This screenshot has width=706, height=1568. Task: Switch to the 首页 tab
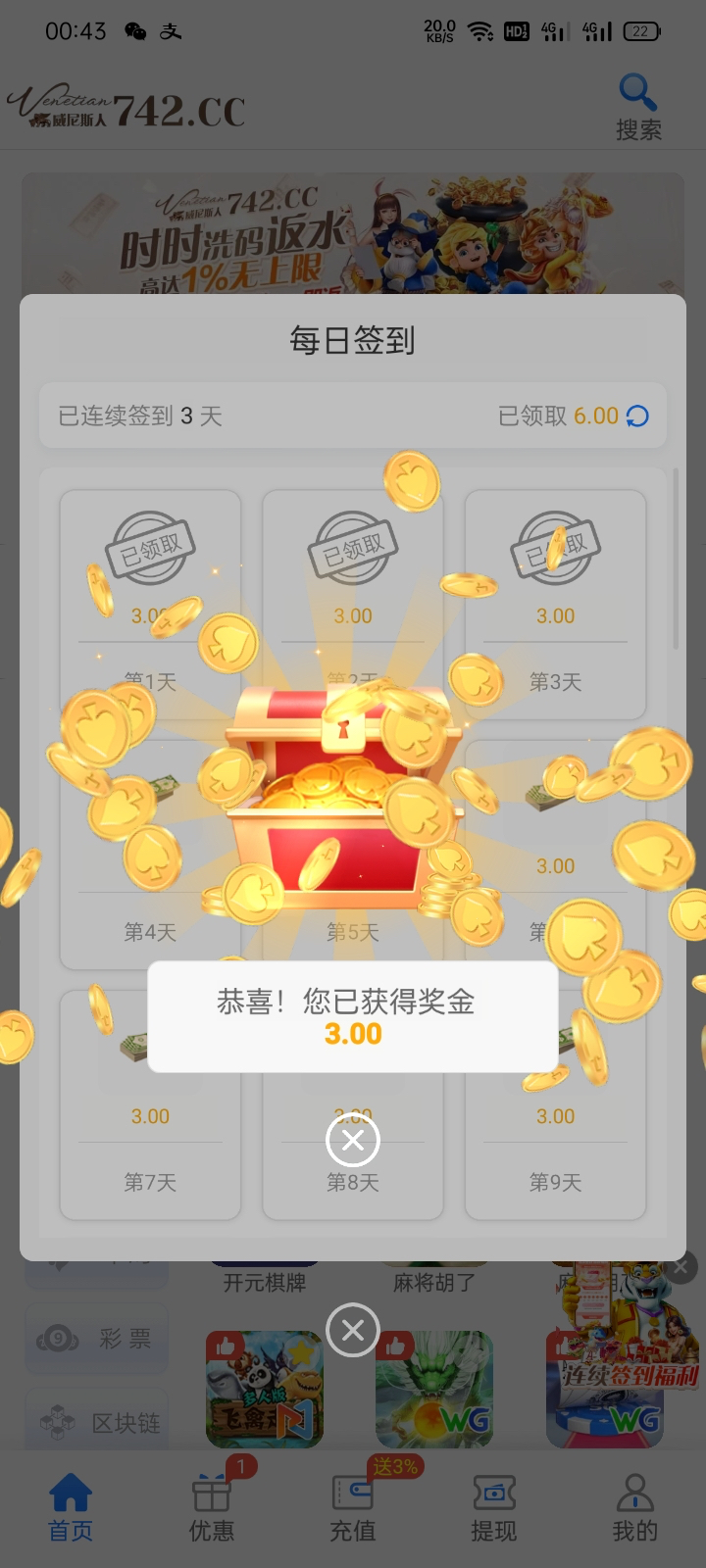(x=71, y=1507)
